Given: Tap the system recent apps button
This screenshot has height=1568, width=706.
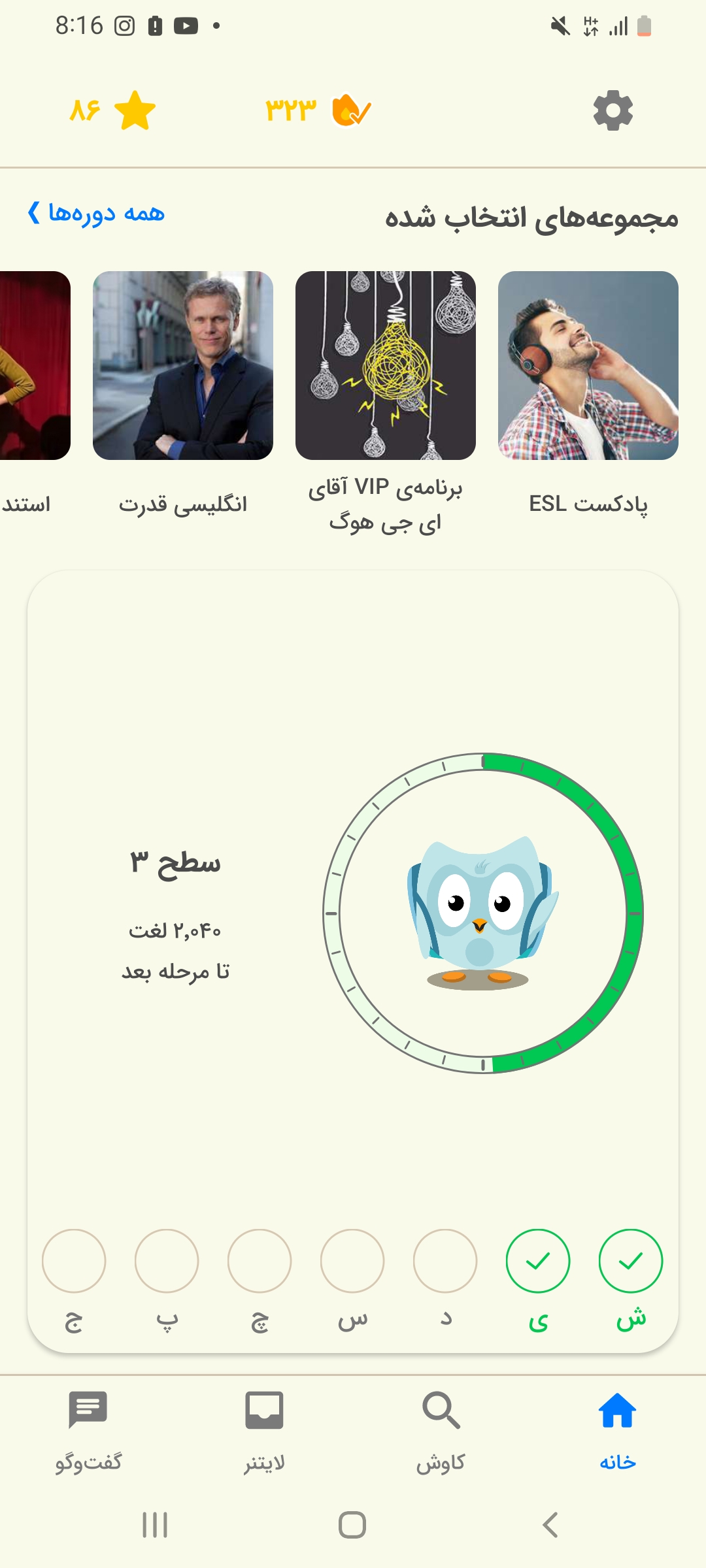Looking at the screenshot, I should 155,1525.
